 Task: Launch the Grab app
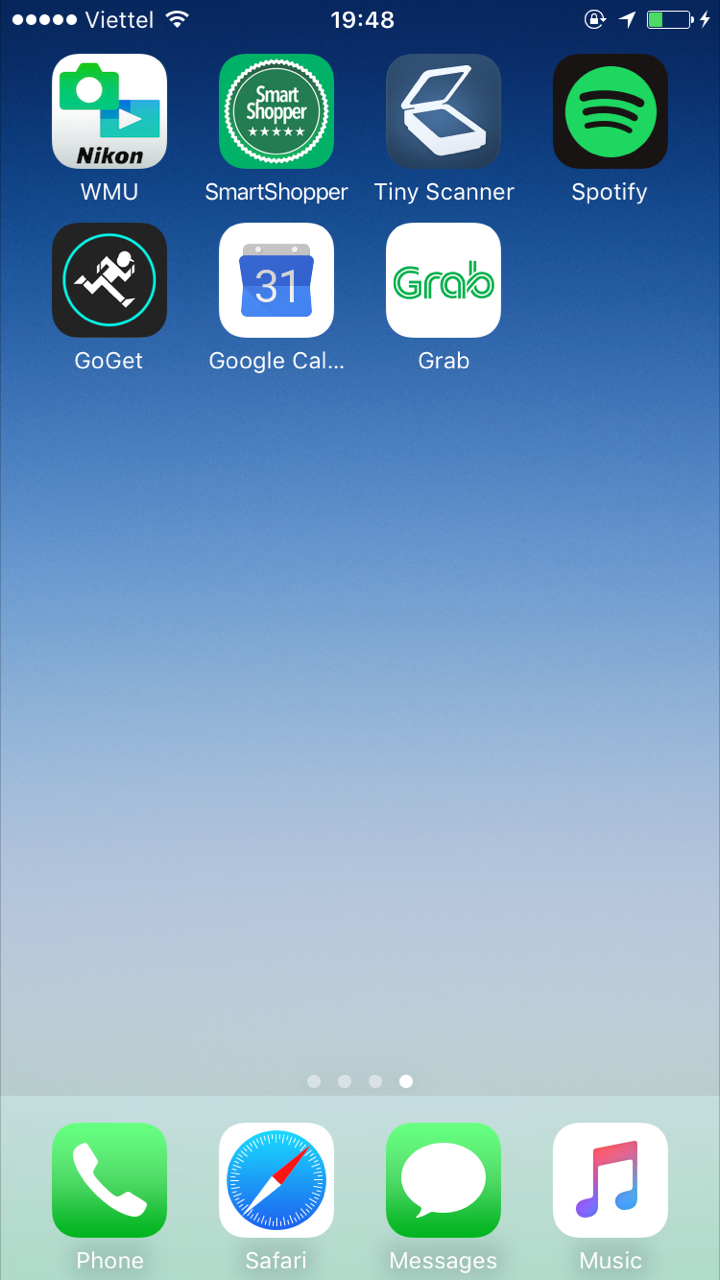click(443, 280)
